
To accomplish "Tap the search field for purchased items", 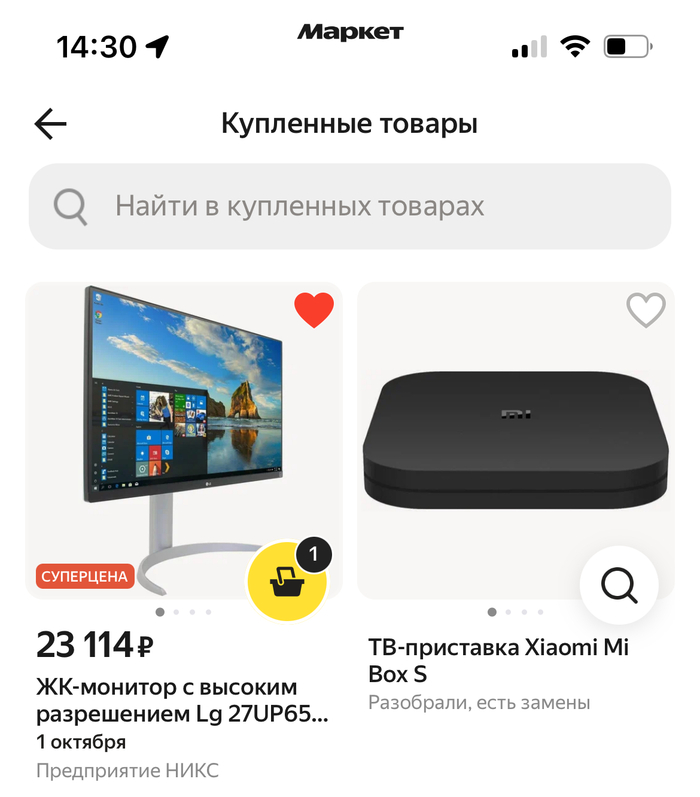I will [350, 207].
